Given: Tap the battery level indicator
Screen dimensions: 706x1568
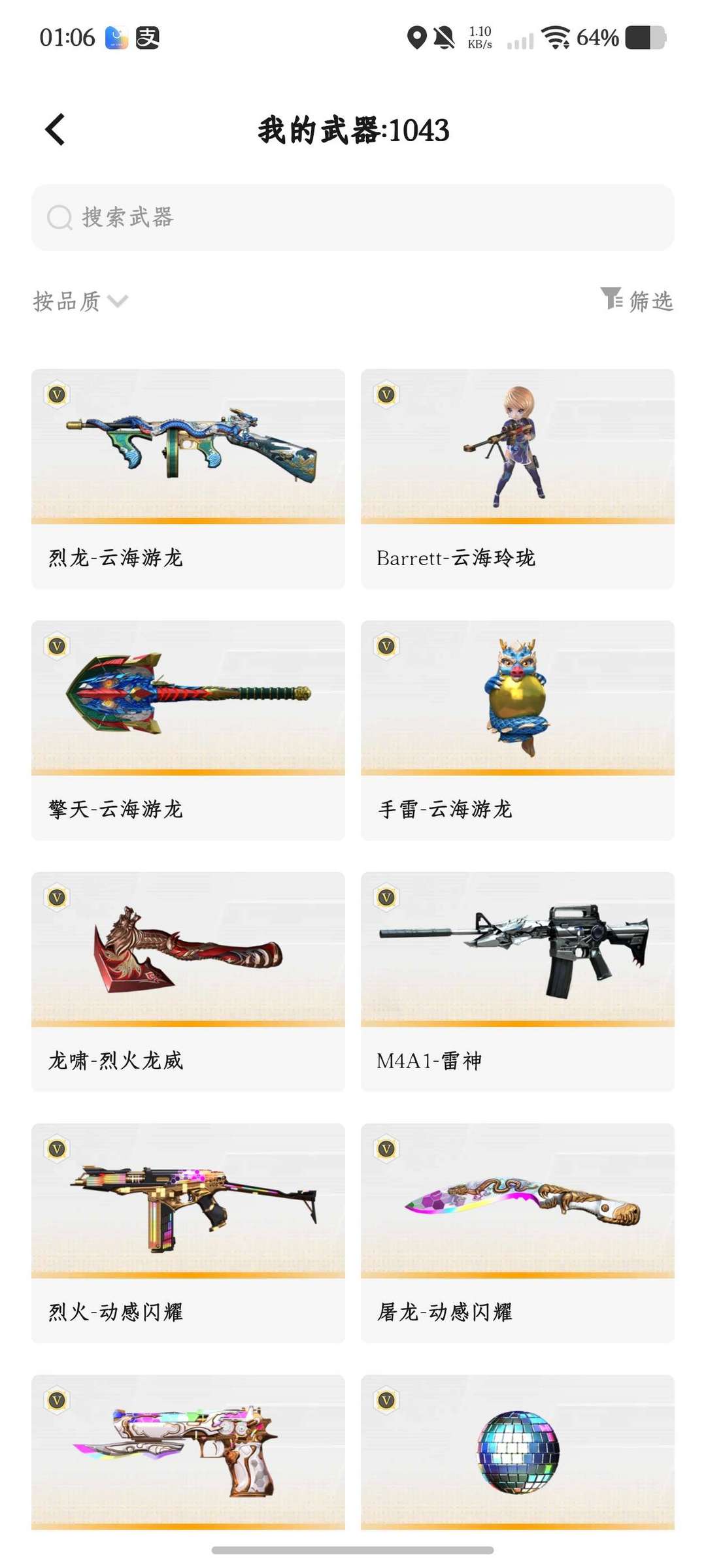Looking at the screenshot, I should pyautogui.click(x=643, y=39).
